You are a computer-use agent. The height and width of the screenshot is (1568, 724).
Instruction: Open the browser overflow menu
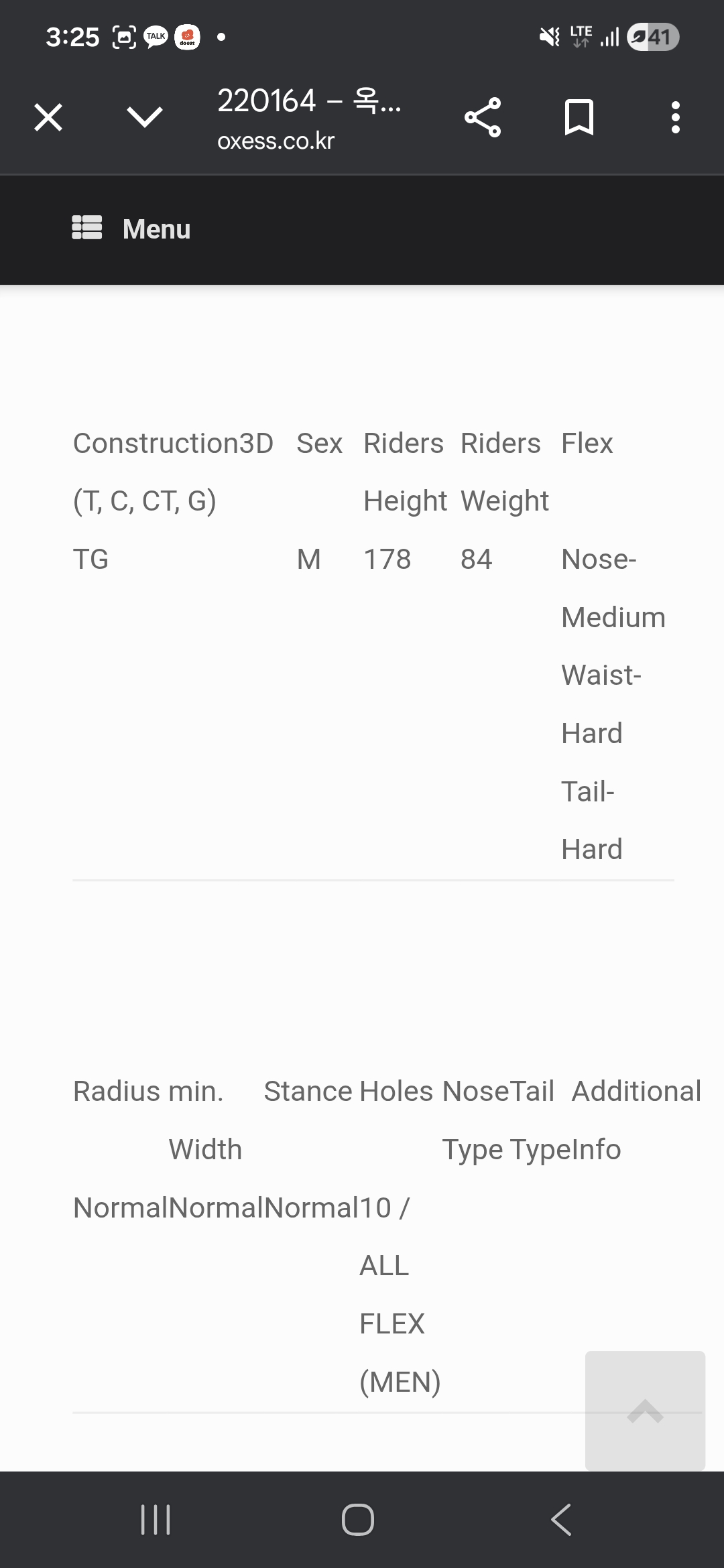pos(675,118)
